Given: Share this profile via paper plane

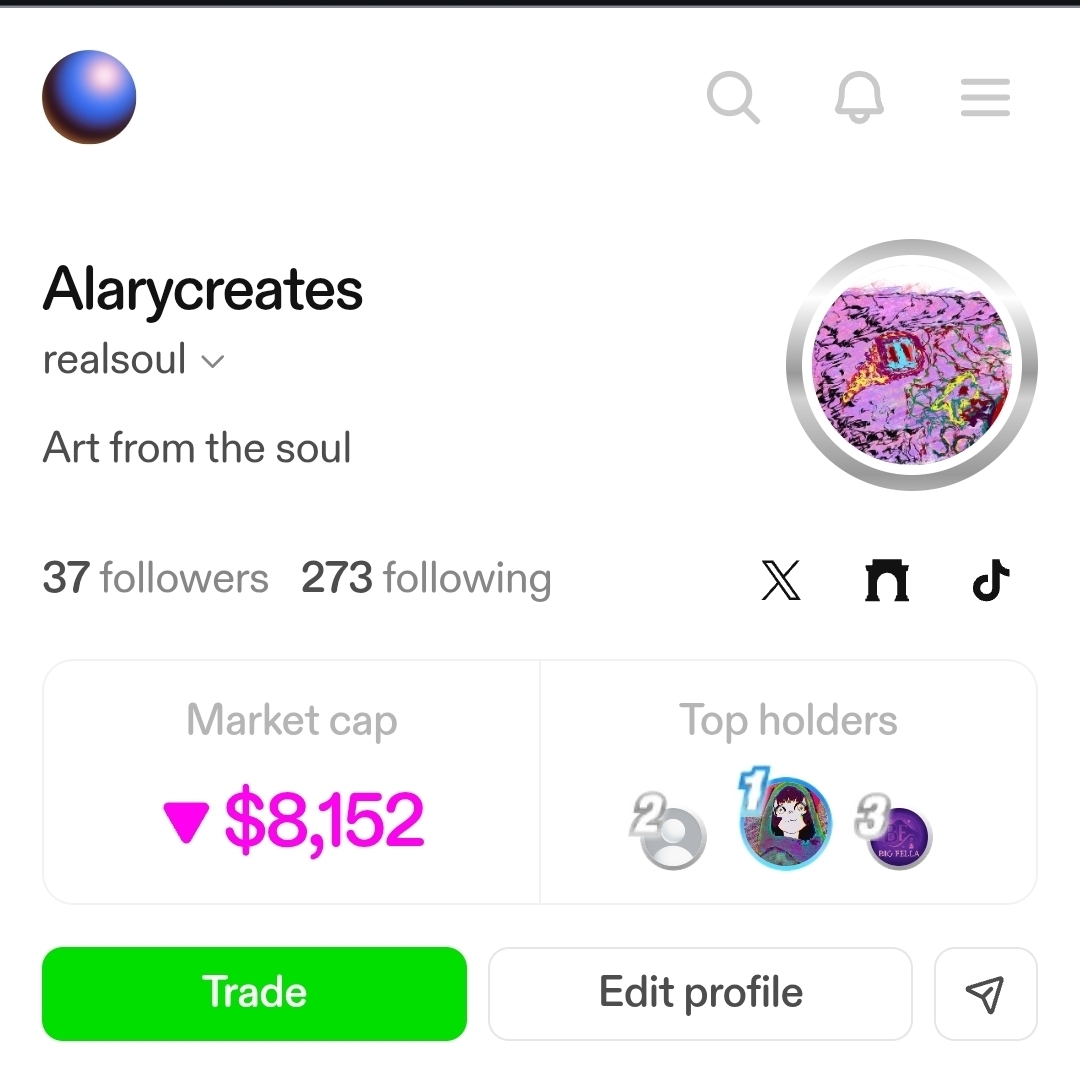Looking at the screenshot, I should tap(985, 993).
